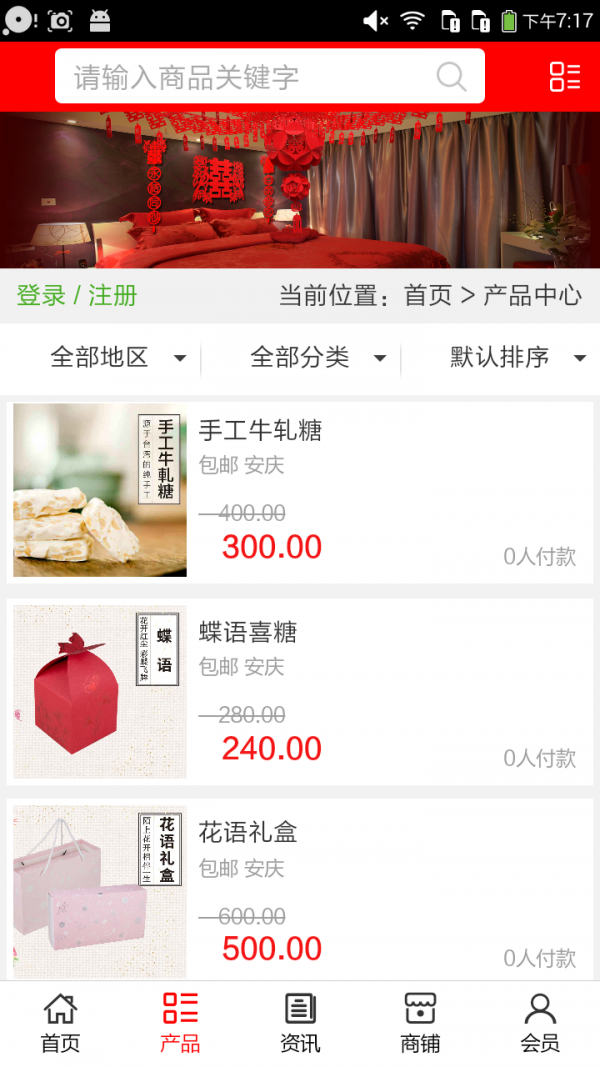Open the category grid menu icon
600x1067 pixels.
[565, 77]
